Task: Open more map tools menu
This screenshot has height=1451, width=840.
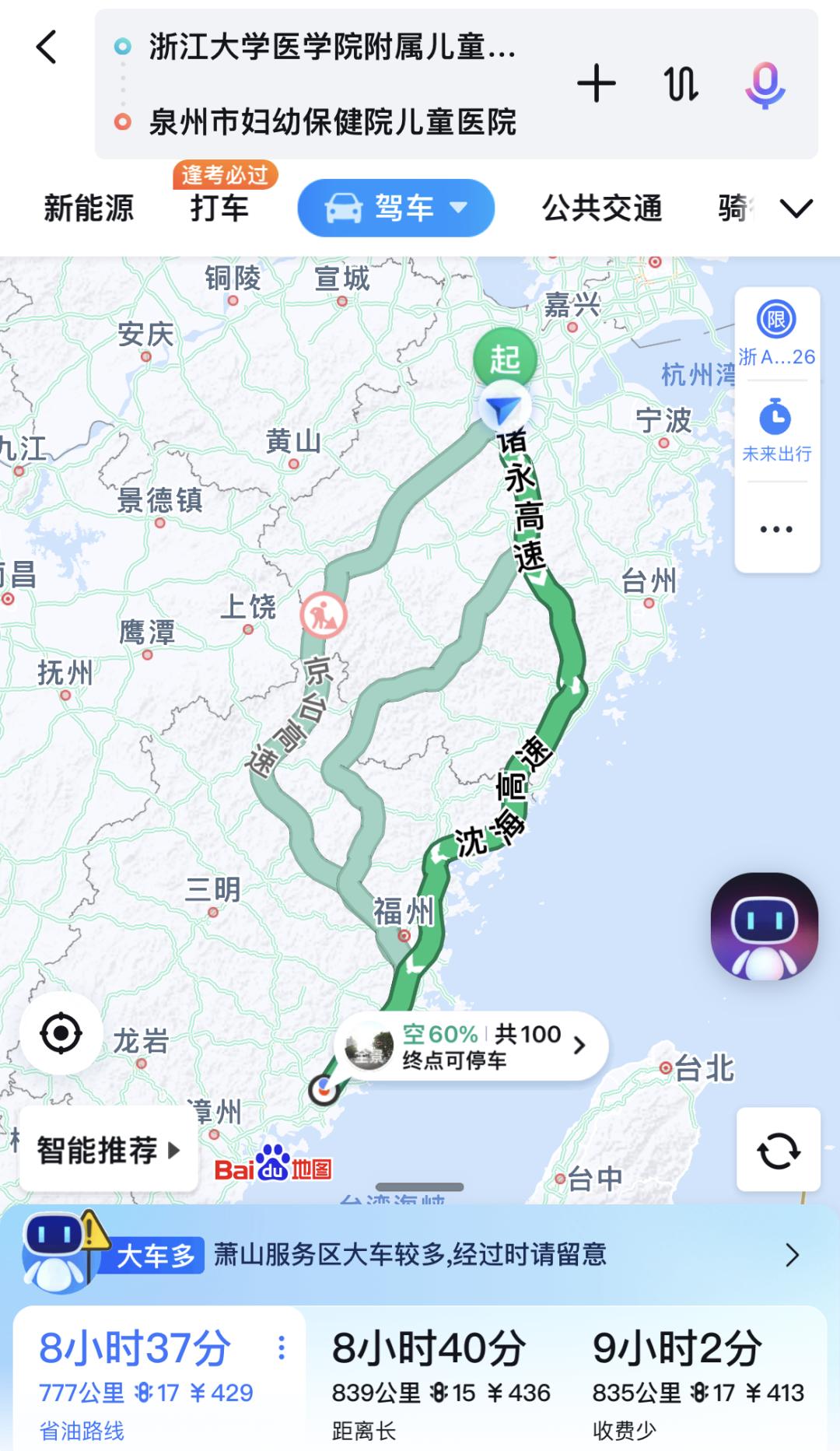Action: tap(776, 529)
